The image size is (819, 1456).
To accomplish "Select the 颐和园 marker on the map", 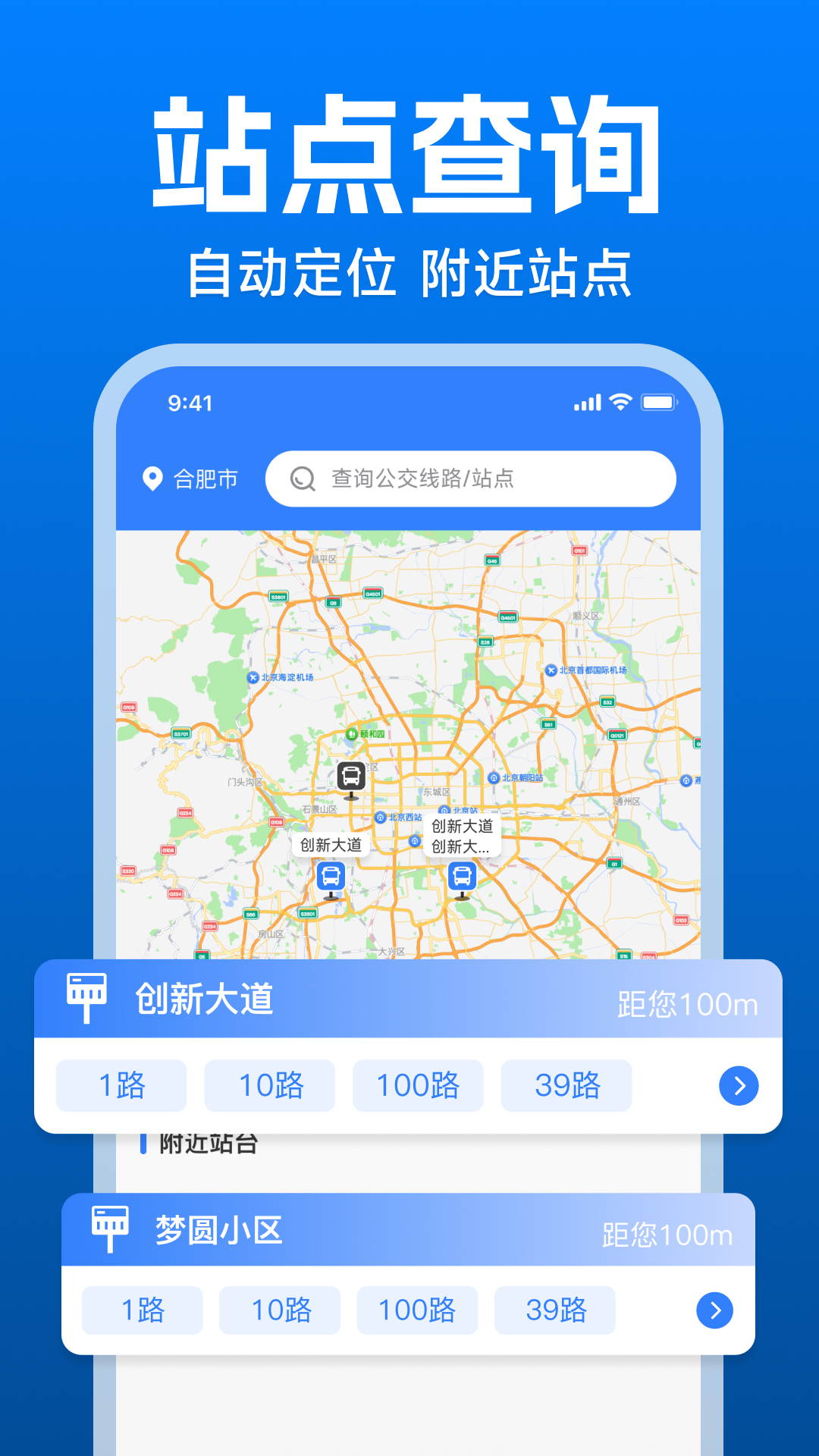I will [x=353, y=734].
